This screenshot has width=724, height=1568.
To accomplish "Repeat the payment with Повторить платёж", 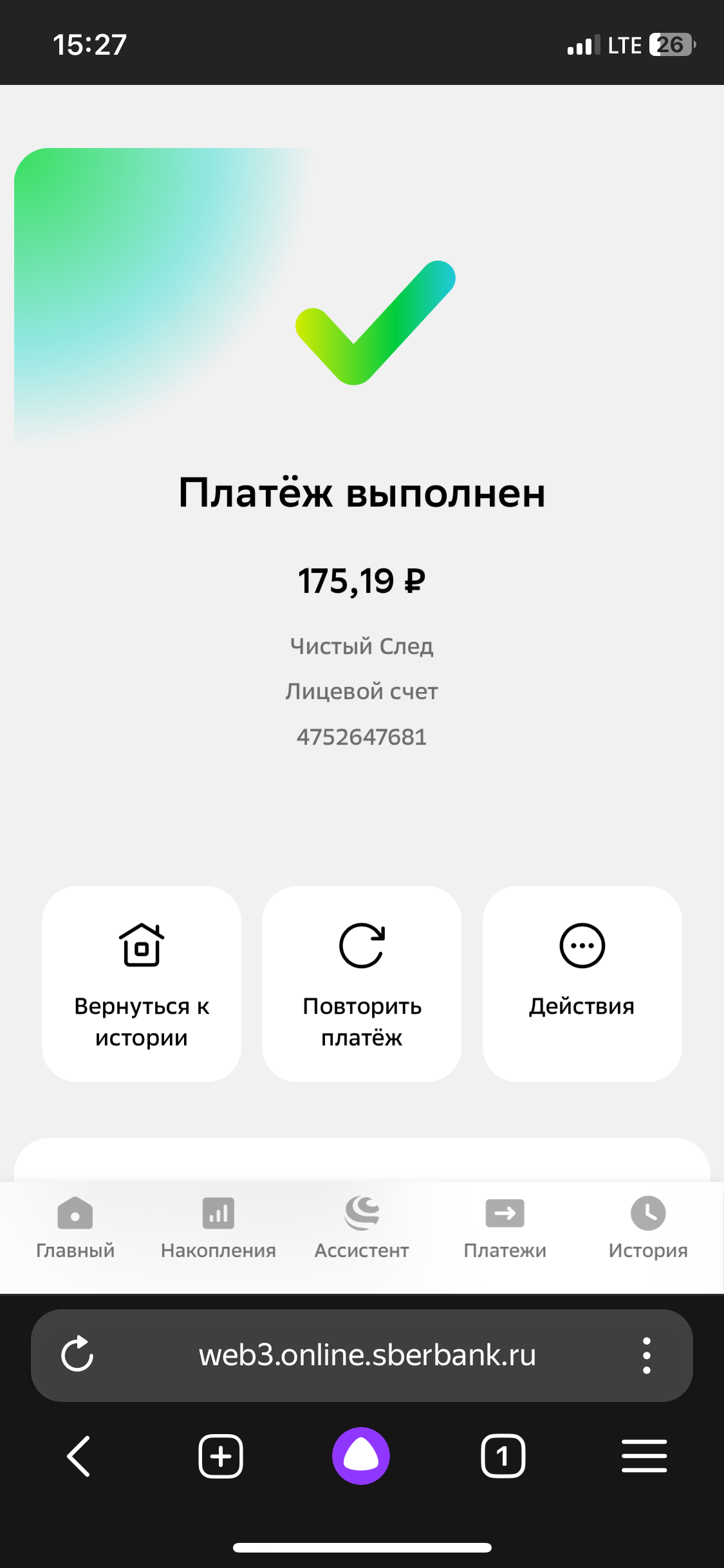I will pyautogui.click(x=362, y=984).
